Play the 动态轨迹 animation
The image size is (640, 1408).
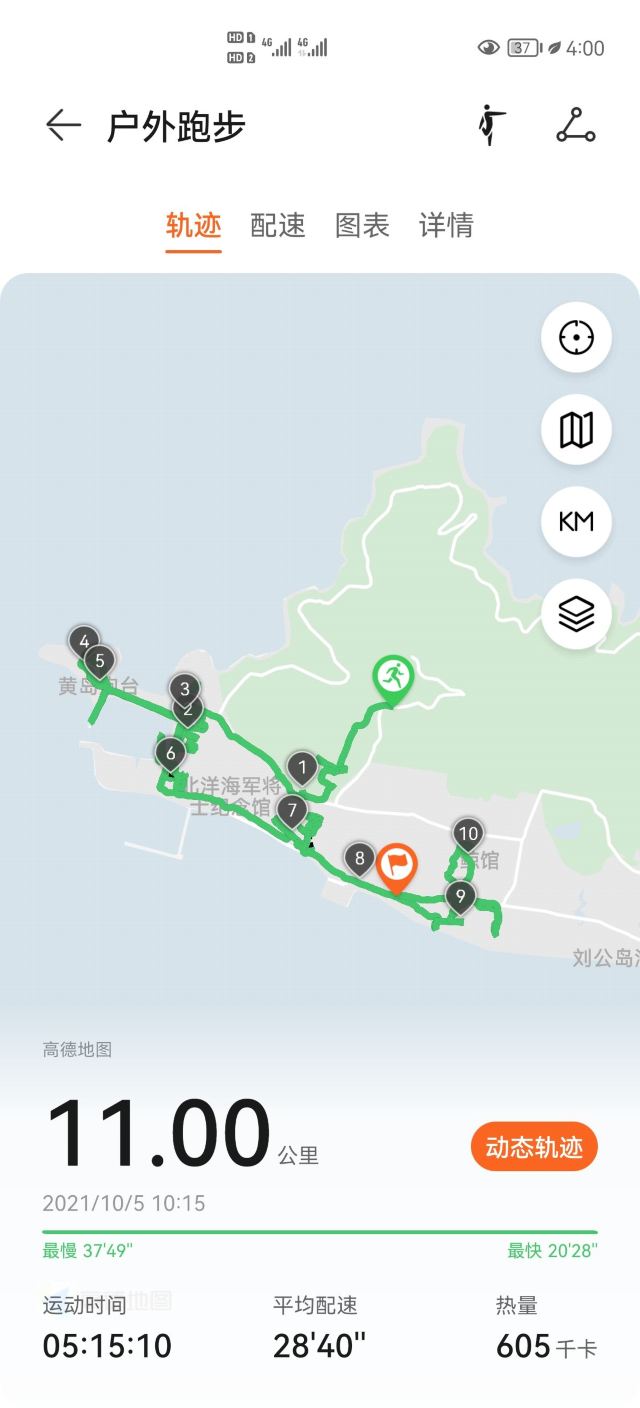point(534,1147)
